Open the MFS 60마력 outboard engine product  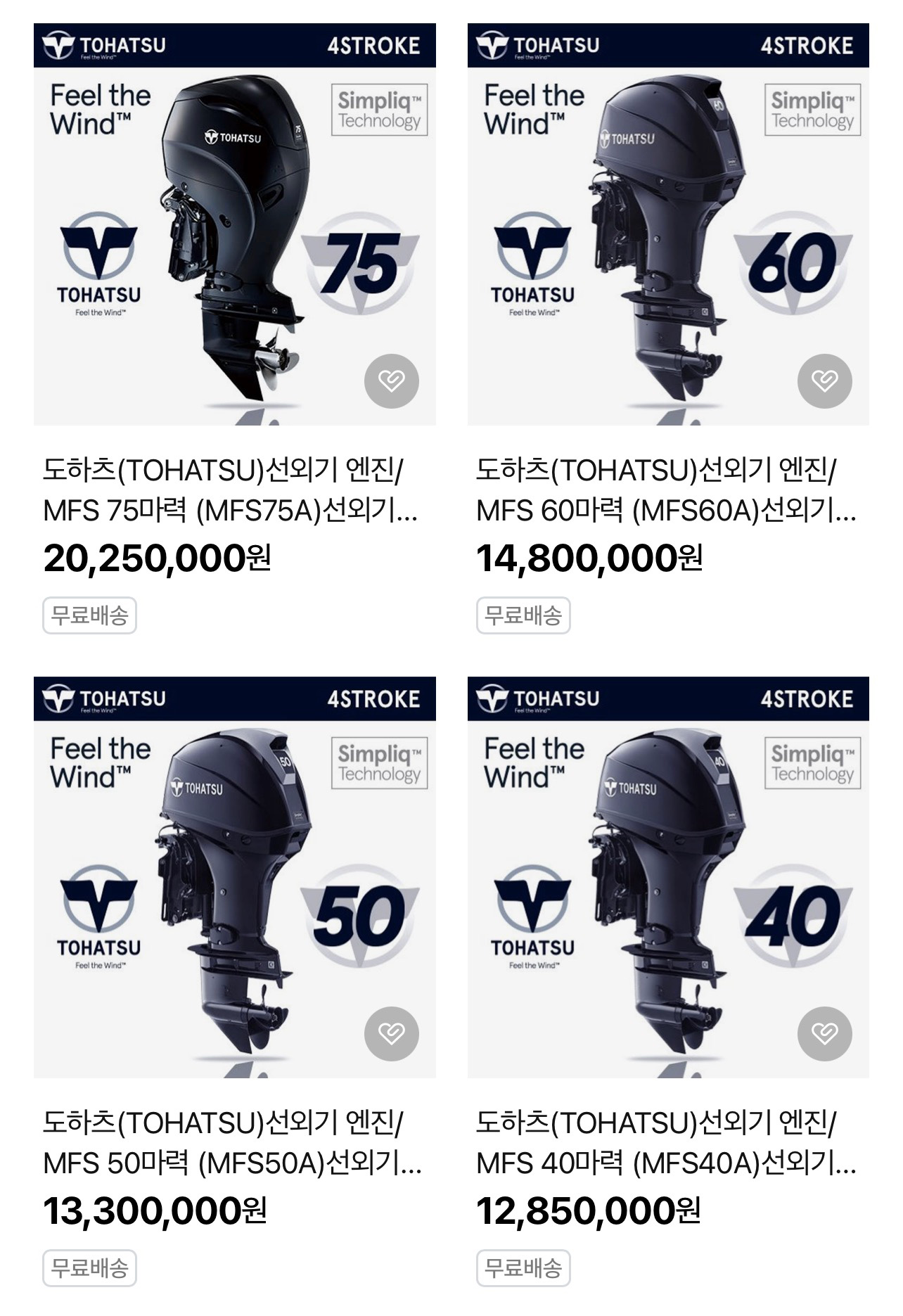(665, 490)
